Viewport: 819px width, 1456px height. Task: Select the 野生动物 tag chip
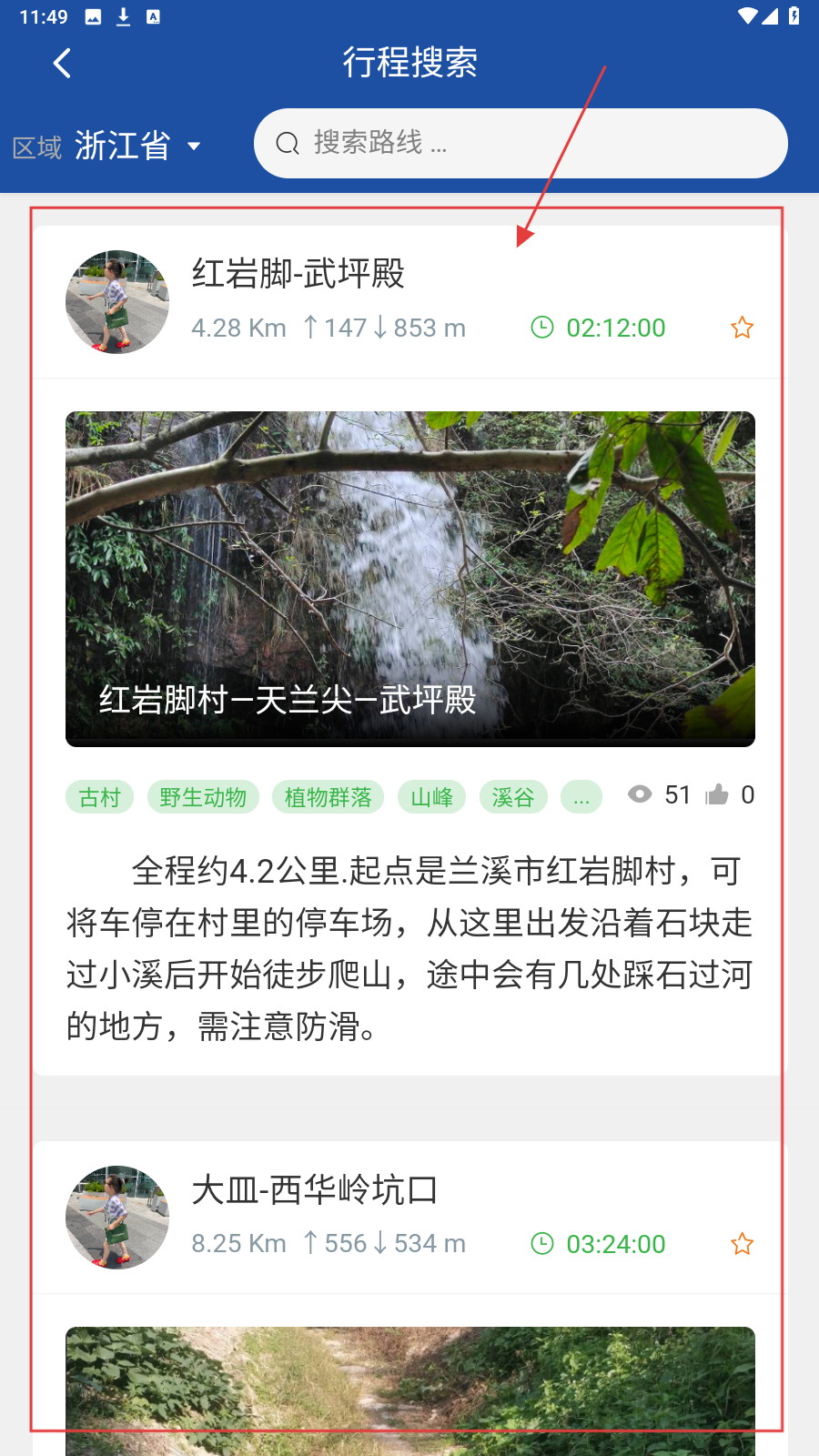203,797
